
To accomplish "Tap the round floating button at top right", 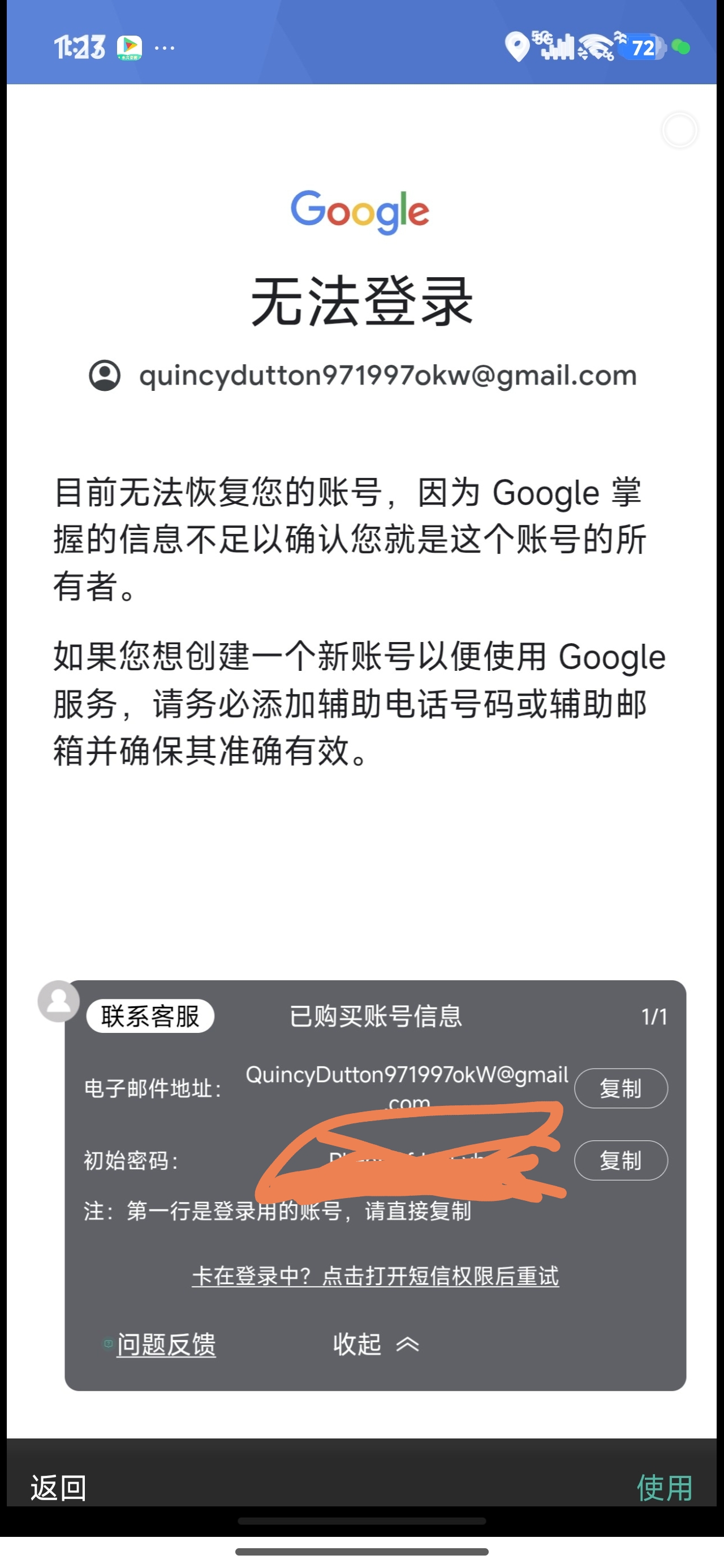I will (679, 130).
